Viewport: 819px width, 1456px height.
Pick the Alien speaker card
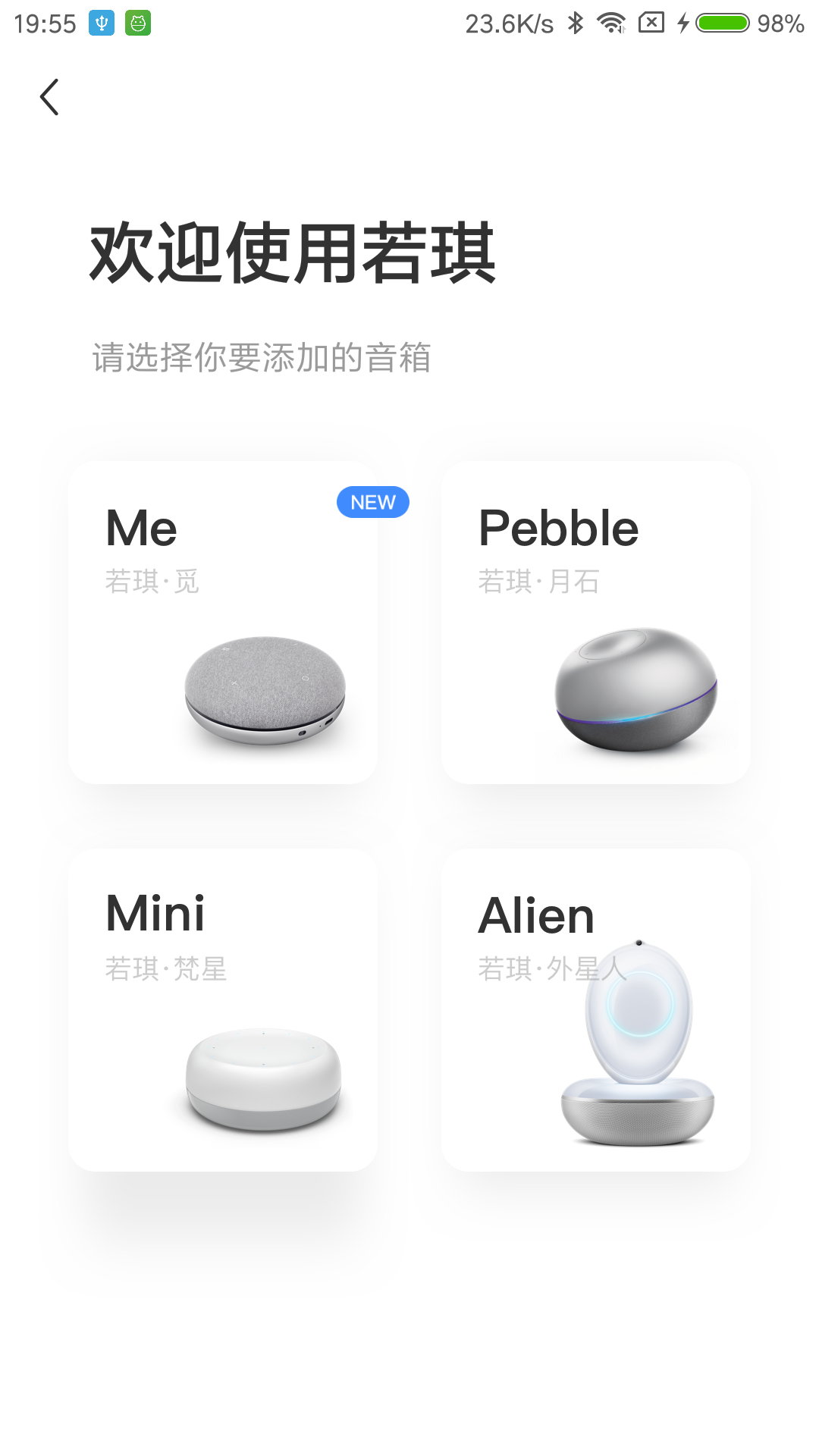point(596,1010)
